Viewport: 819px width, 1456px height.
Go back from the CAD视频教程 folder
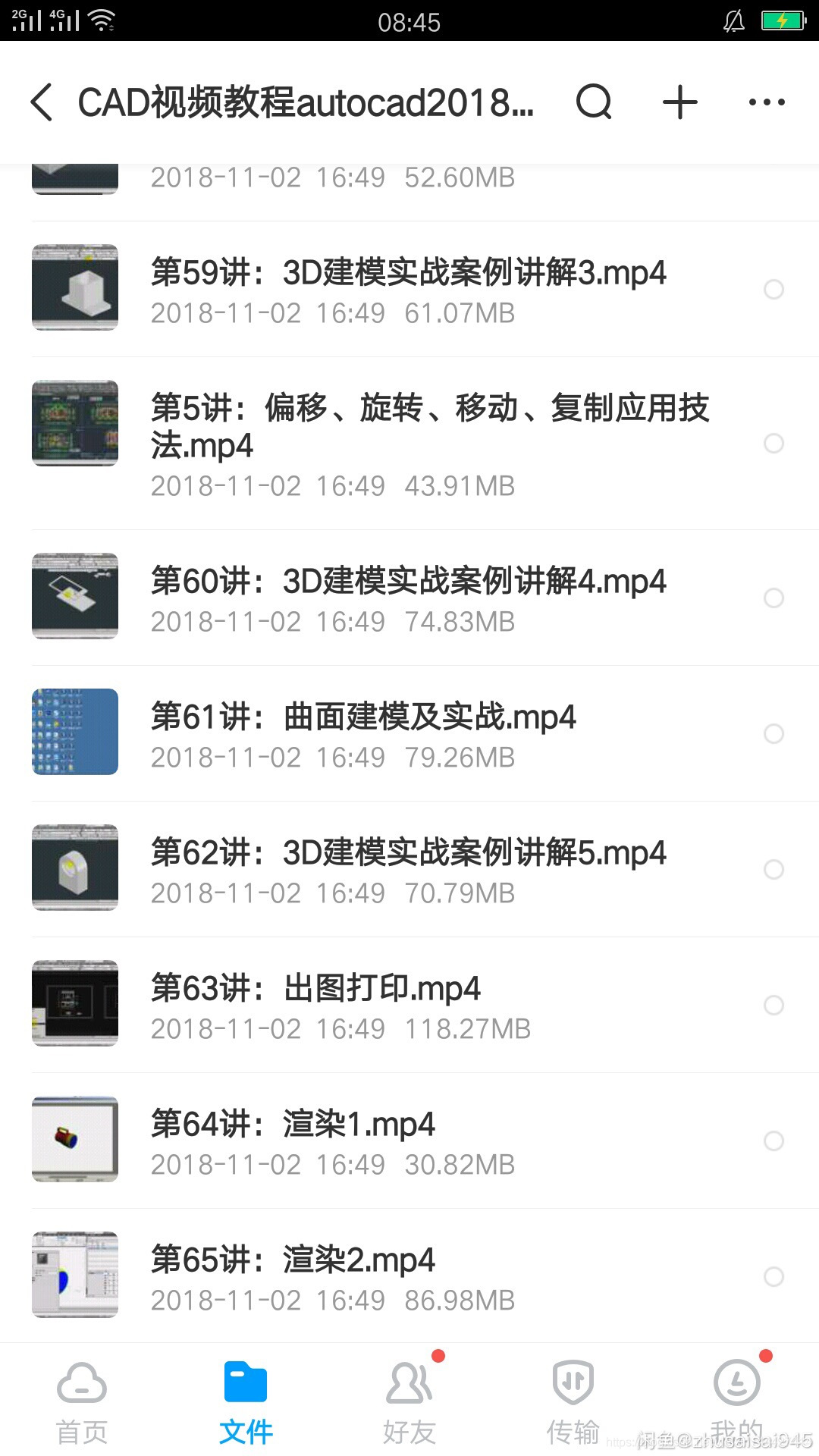click(42, 102)
